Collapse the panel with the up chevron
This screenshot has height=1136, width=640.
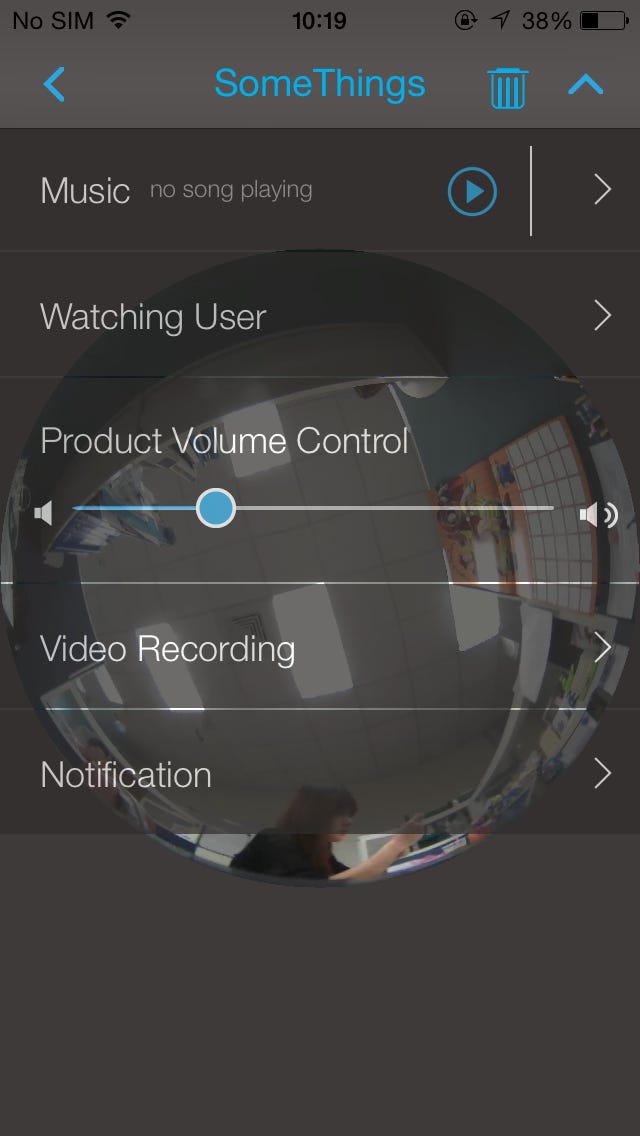click(x=585, y=85)
